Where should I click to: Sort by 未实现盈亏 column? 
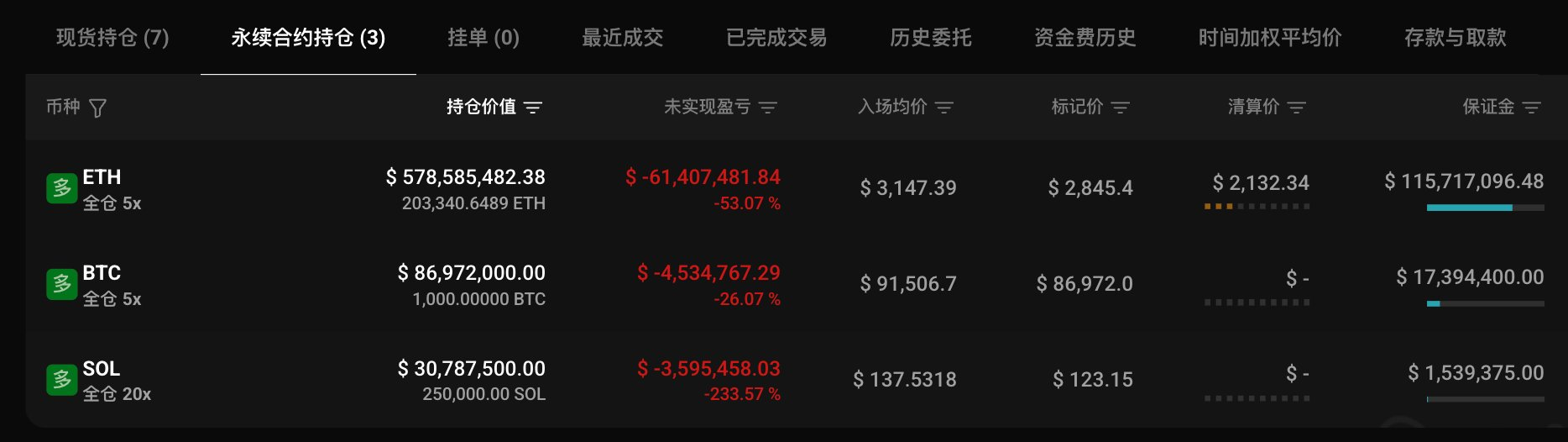coord(719,107)
